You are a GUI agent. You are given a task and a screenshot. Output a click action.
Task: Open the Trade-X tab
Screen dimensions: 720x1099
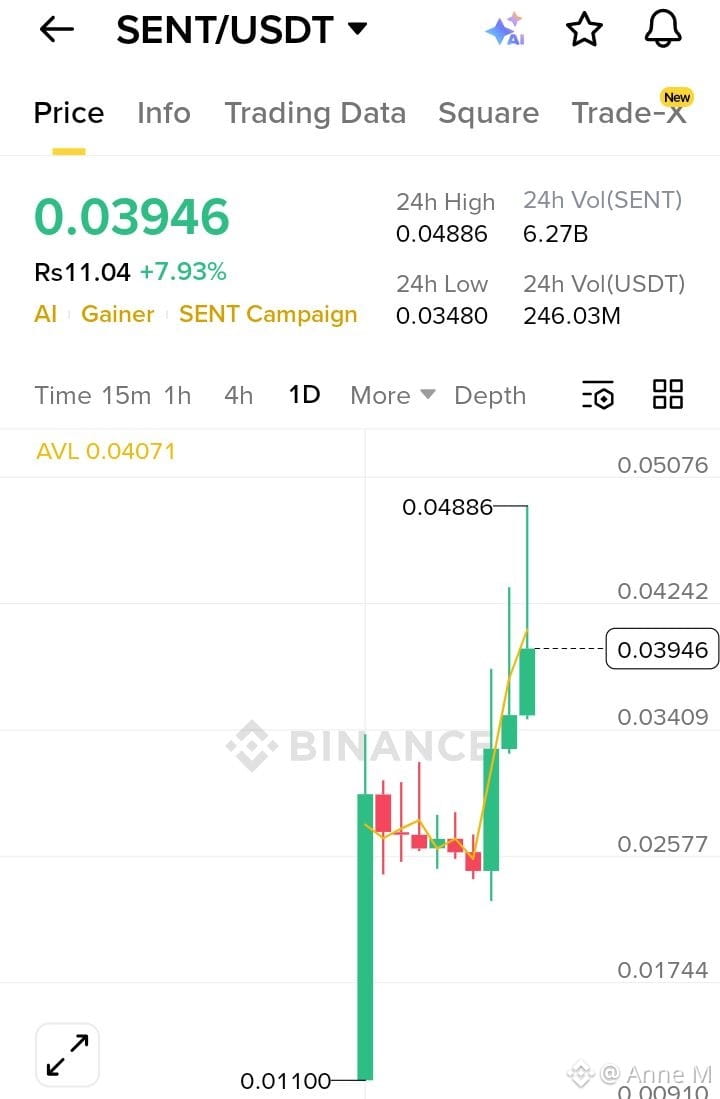pyautogui.click(x=630, y=112)
